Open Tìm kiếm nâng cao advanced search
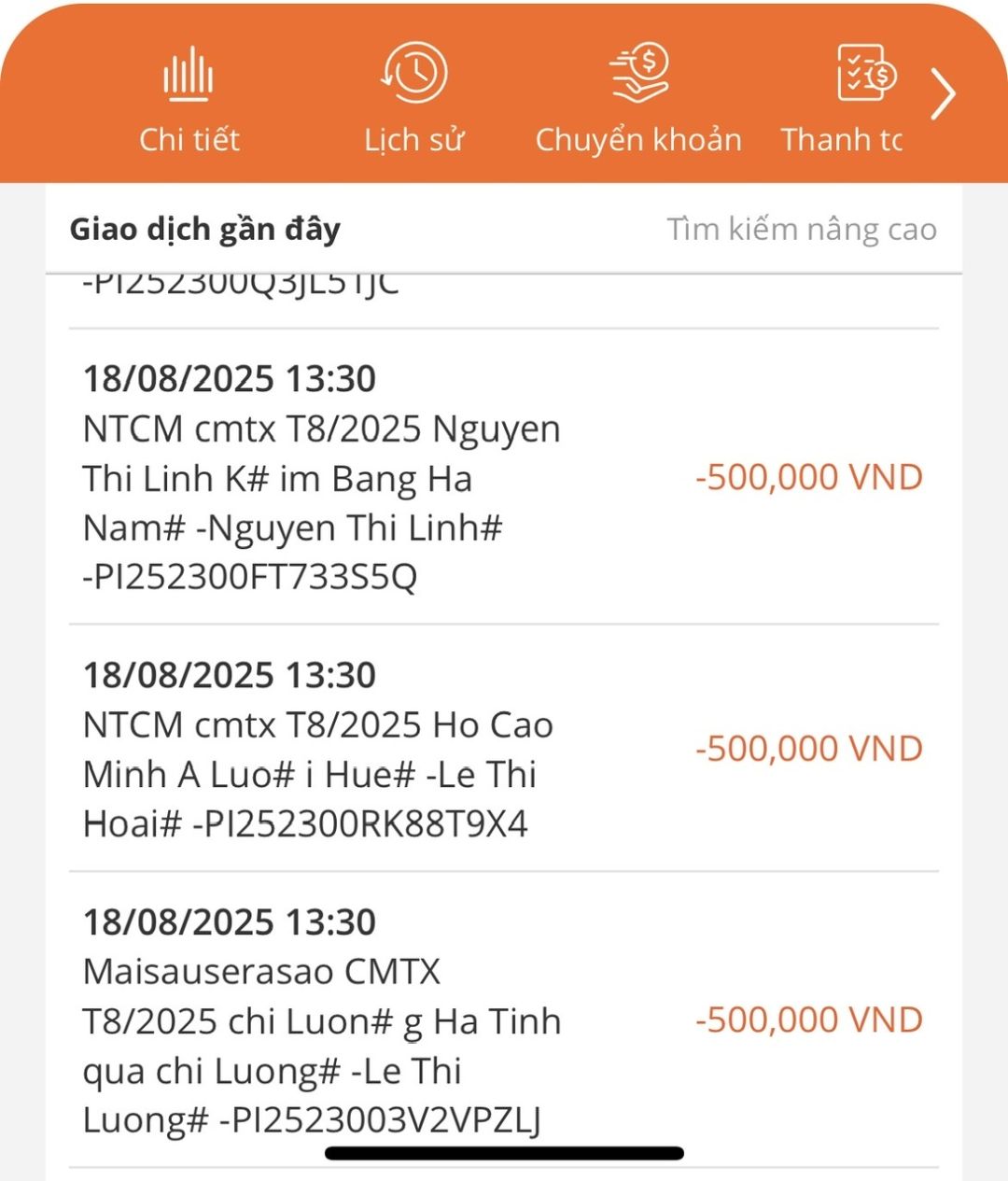This screenshot has height=1181, width=1008. coord(801,230)
